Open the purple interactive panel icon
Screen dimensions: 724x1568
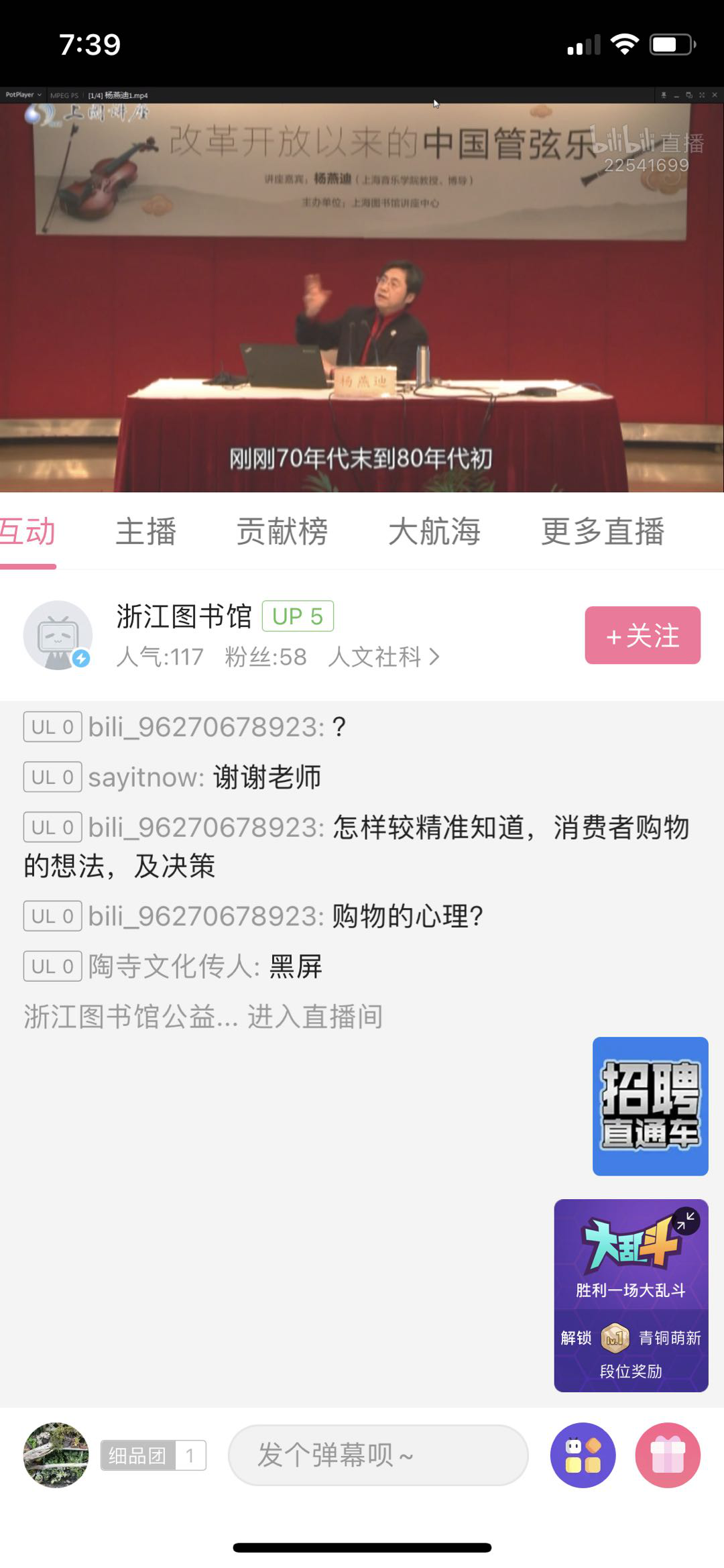pos(583,1455)
